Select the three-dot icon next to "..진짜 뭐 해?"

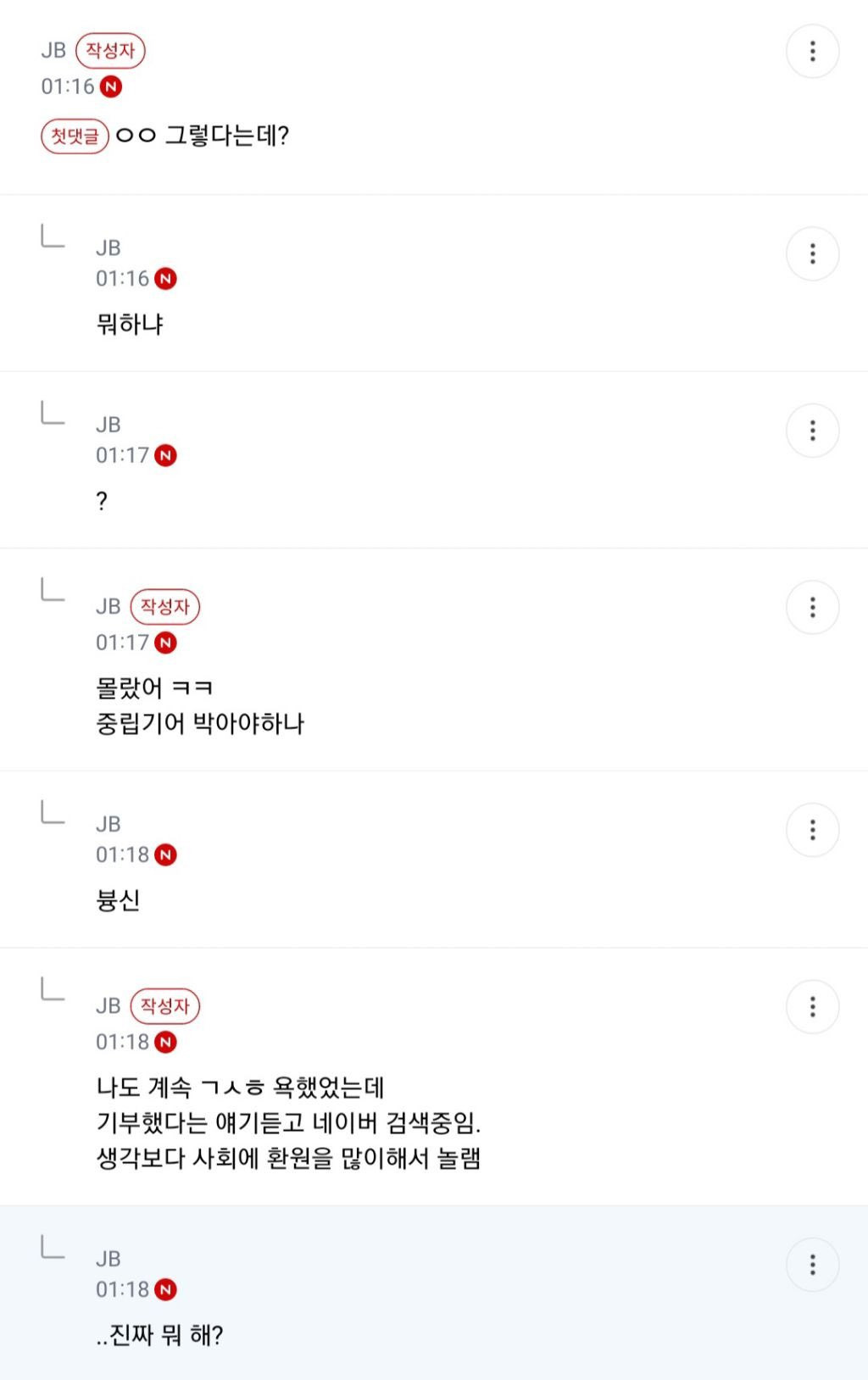(x=812, y=1265)
